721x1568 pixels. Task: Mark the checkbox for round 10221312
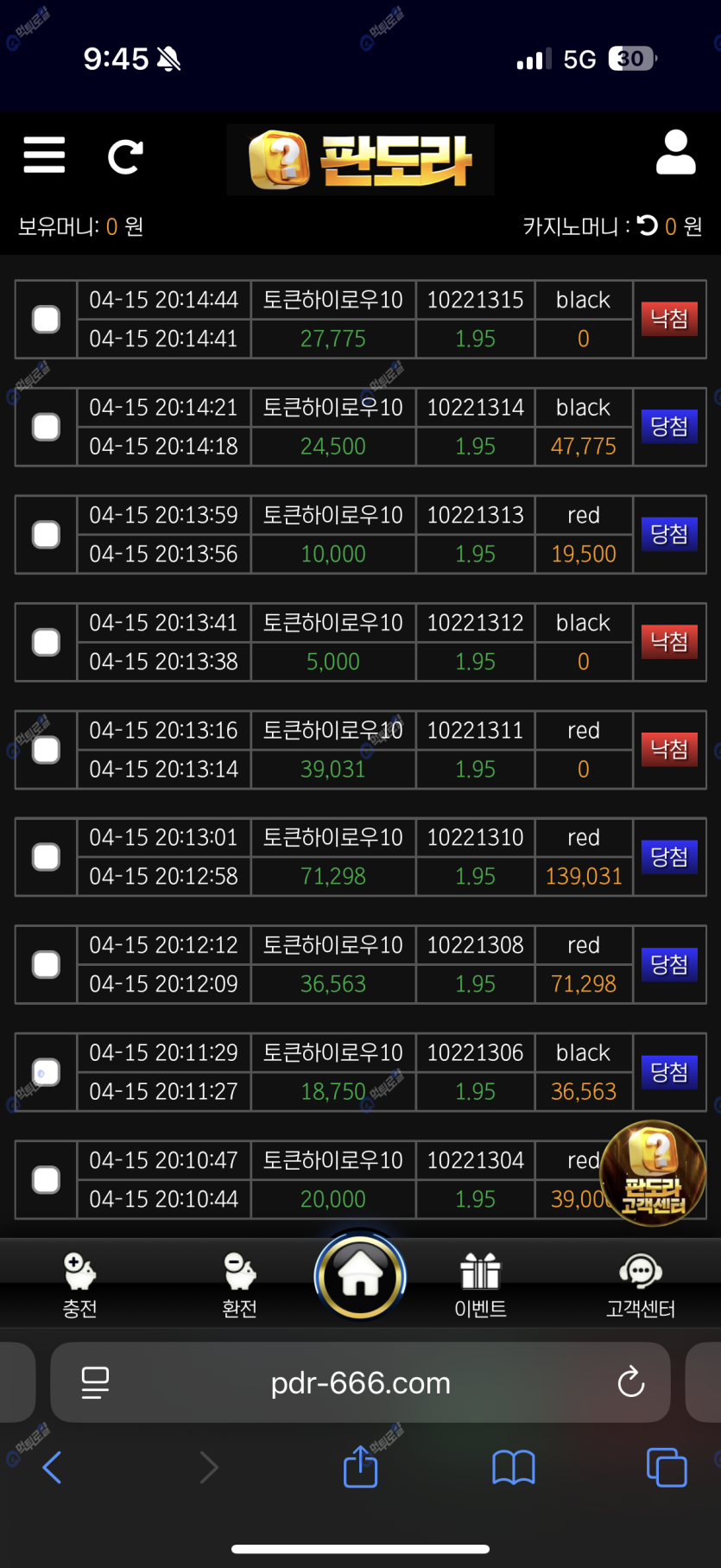pos(46,642)
